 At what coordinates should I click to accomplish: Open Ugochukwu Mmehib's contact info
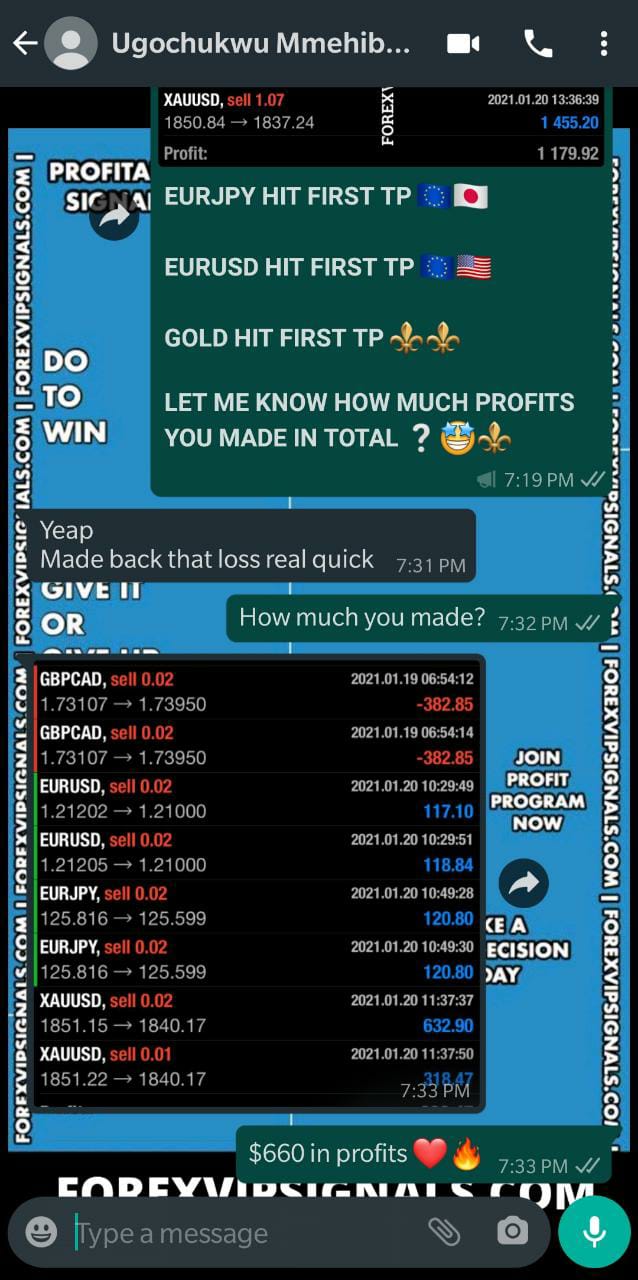pyautogui.click(x=260, y=43)
